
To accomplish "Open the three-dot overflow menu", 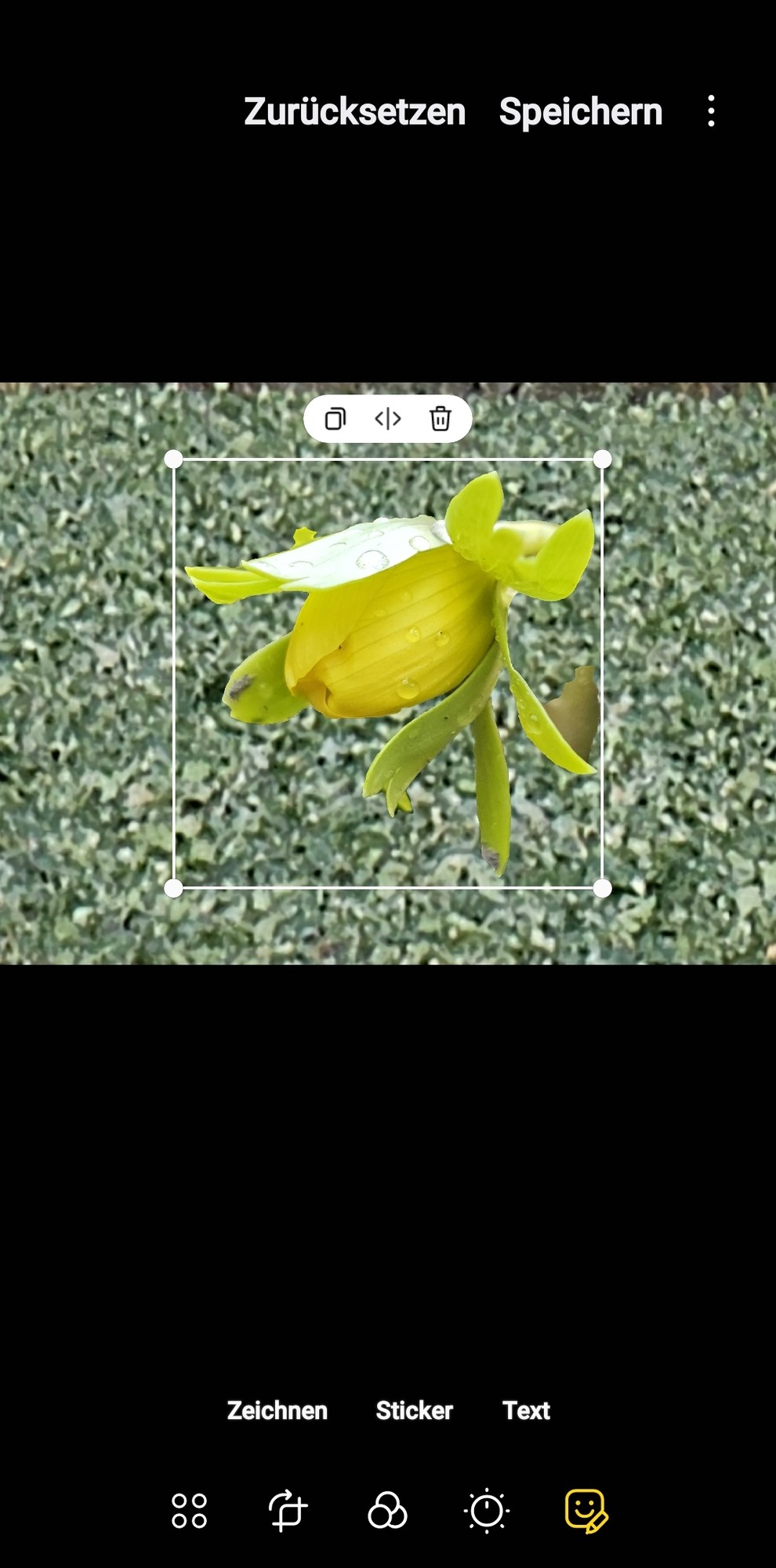I will (711, 111).
